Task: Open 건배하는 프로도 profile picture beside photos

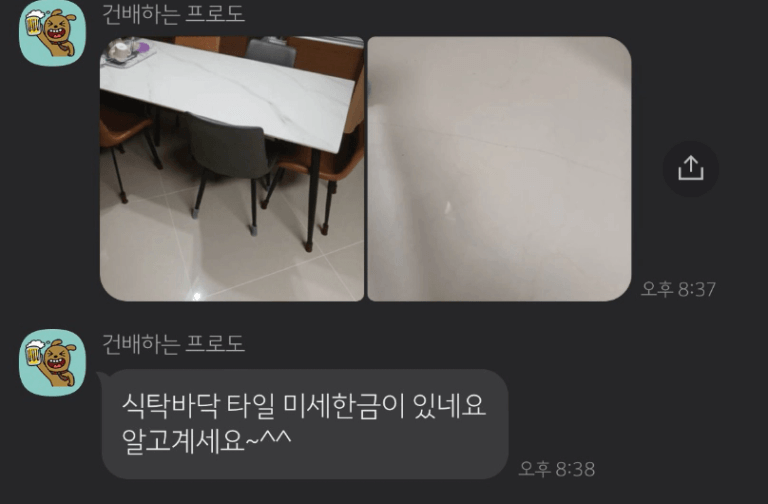Action: click(x=53, y=33)
